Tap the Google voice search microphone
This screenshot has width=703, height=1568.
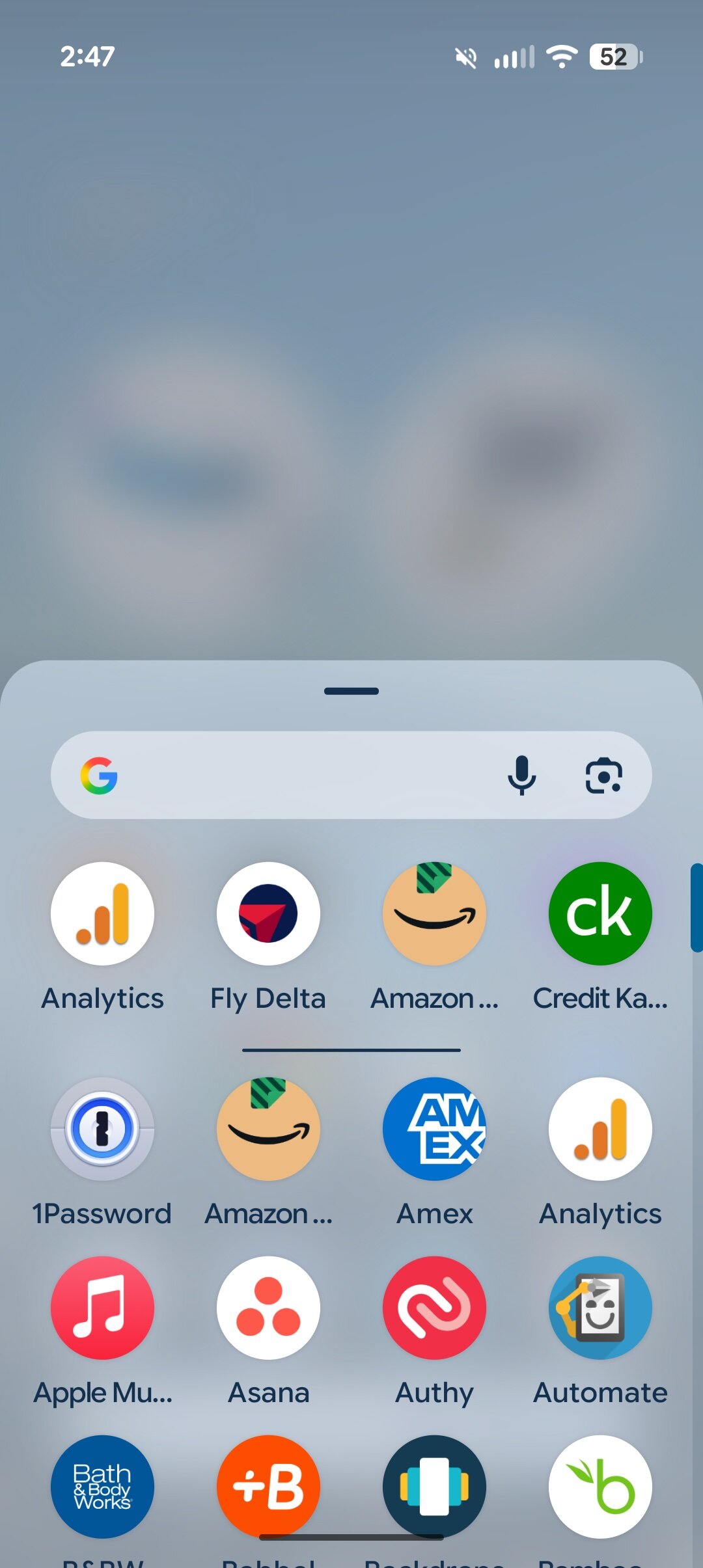(x=522, y=776)
